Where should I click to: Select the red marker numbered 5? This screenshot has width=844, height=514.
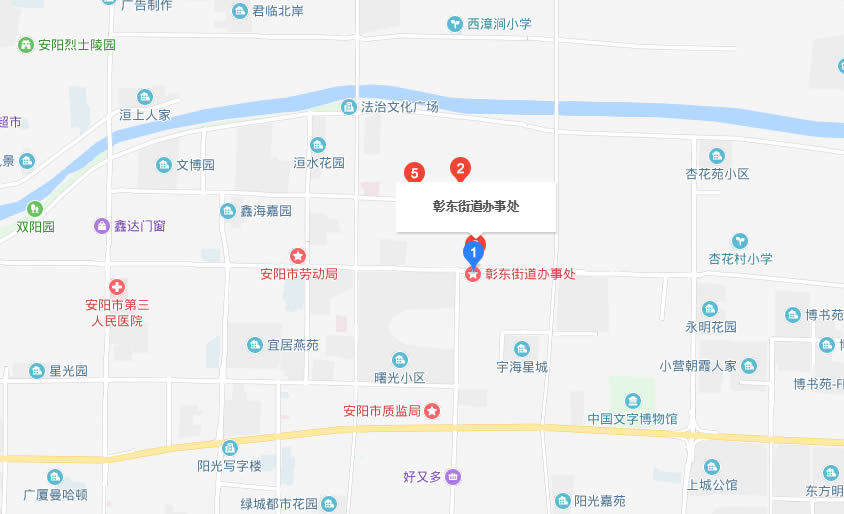(414, 172)
